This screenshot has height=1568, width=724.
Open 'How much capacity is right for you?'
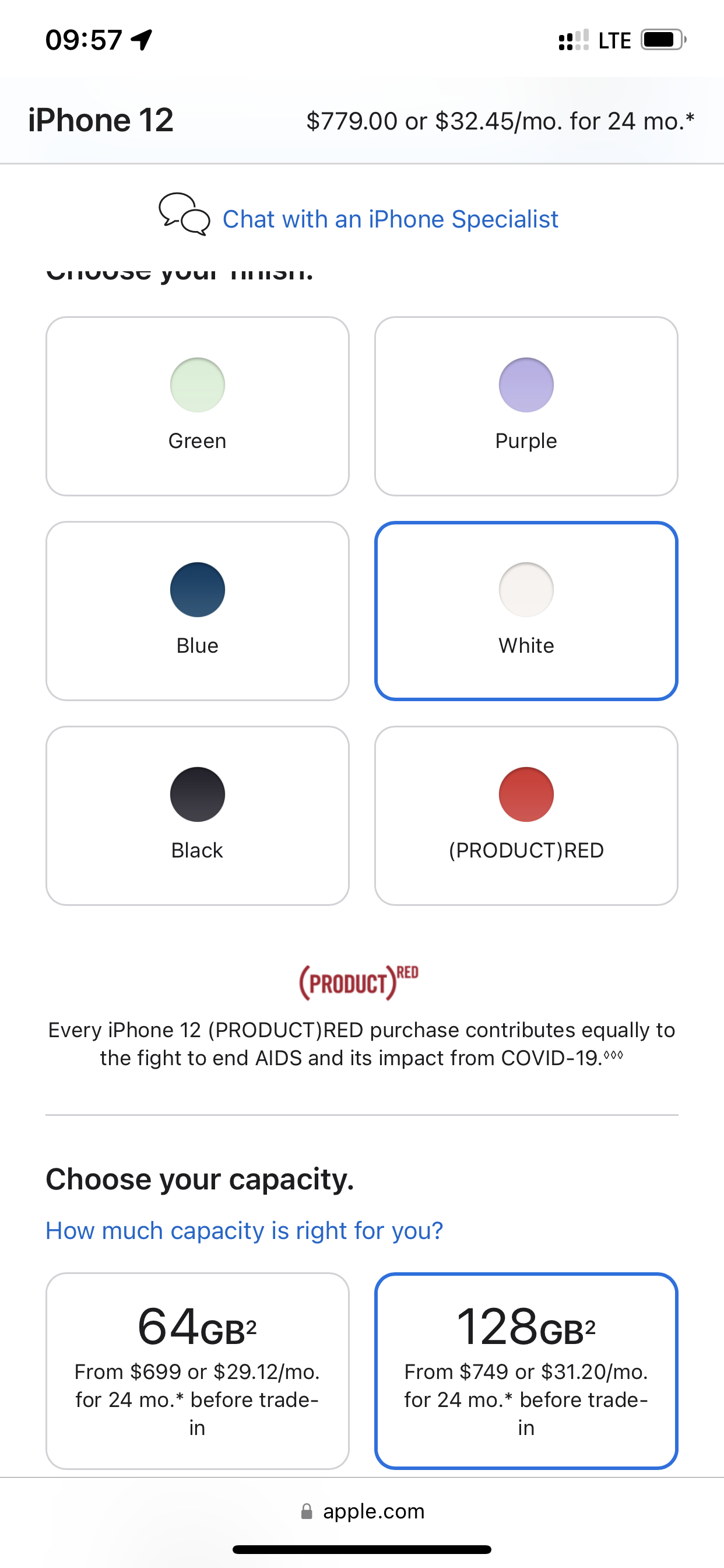point(245,1231)
